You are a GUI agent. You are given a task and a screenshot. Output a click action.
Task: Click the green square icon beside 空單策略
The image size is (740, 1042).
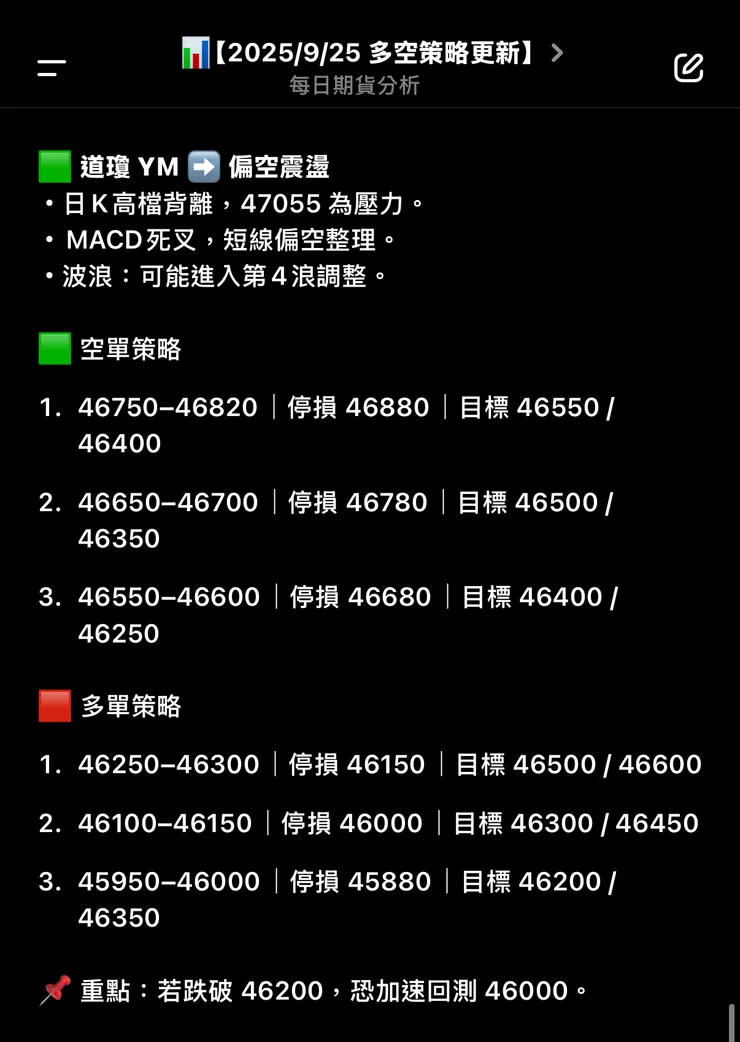(x=54, y=349)
